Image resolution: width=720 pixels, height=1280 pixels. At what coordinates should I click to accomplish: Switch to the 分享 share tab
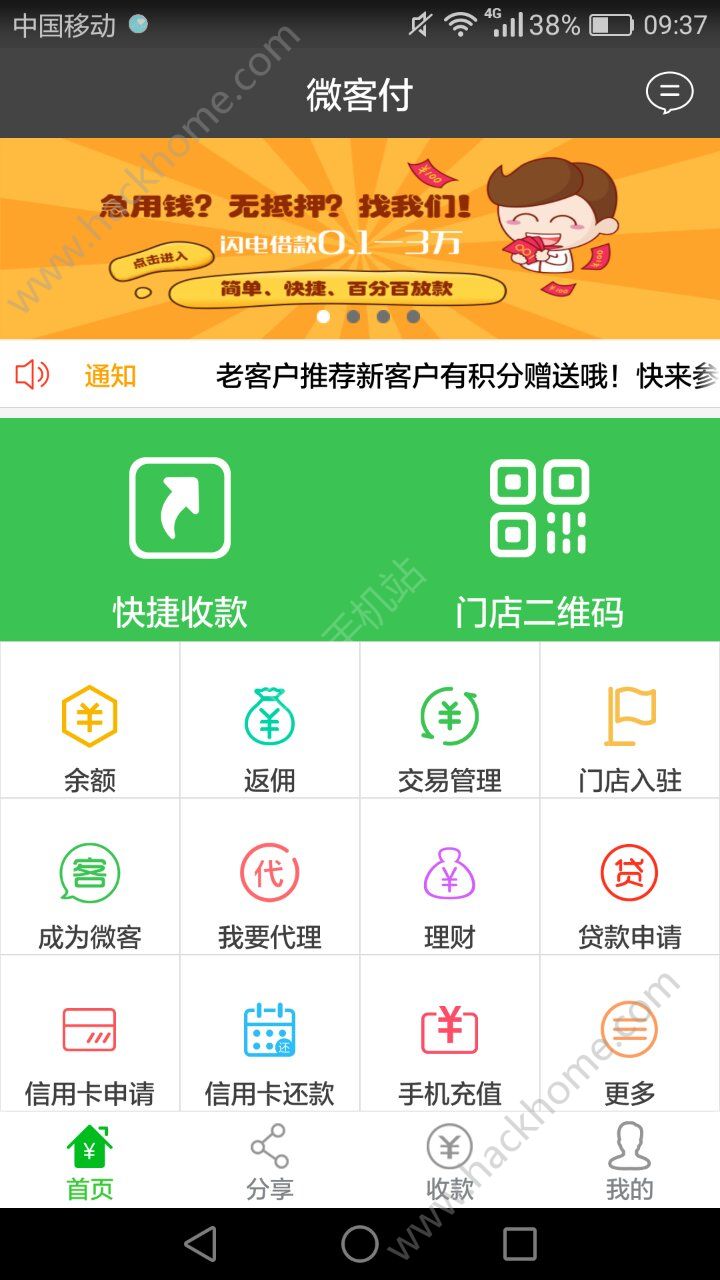click(x=270, y=1162)
